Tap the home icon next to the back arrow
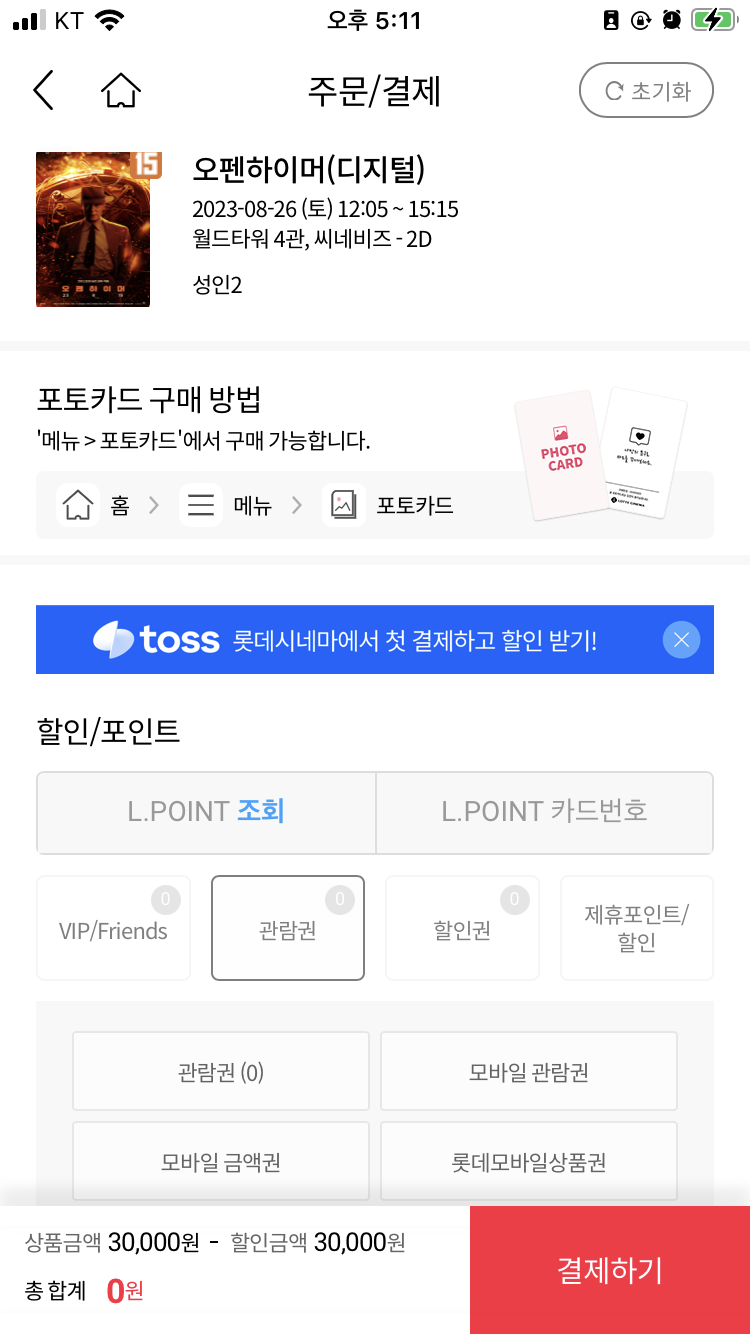Viewport: 750px width, 1334px height. 120,90
